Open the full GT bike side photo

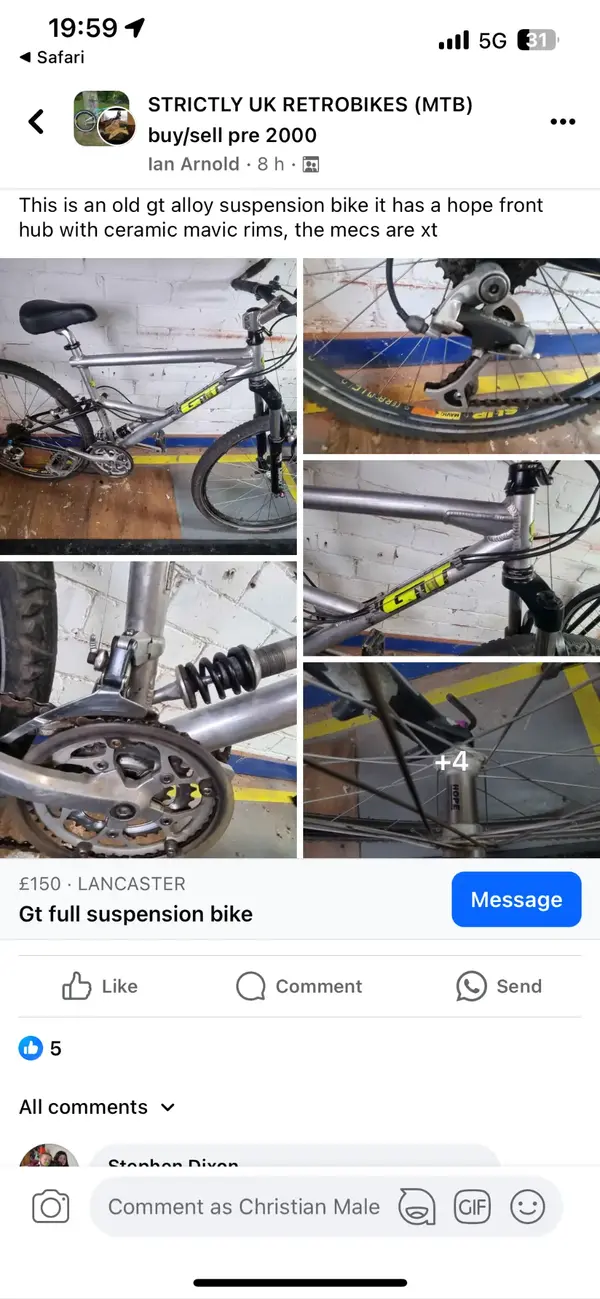pyautogui.click(x=148, y=405)
